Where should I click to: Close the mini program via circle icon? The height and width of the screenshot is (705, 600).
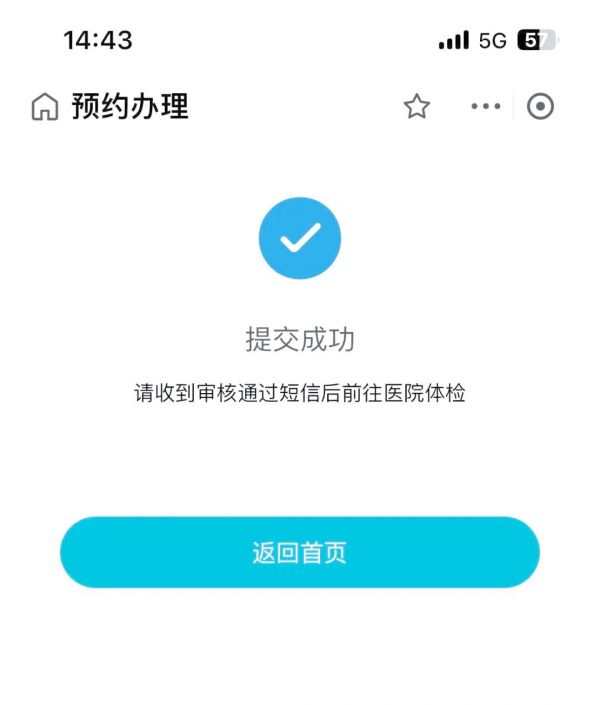[540, 107]
